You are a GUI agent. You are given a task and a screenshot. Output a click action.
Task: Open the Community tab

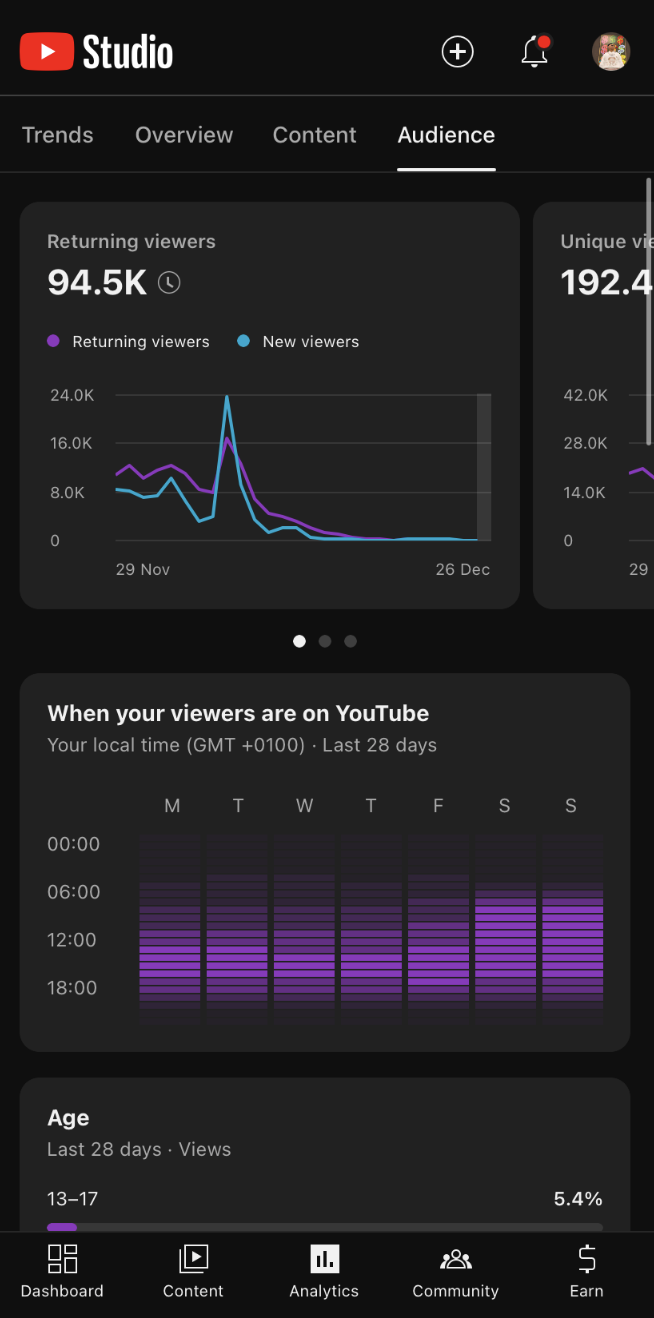pyautogui.click(x=455, y=1271)
